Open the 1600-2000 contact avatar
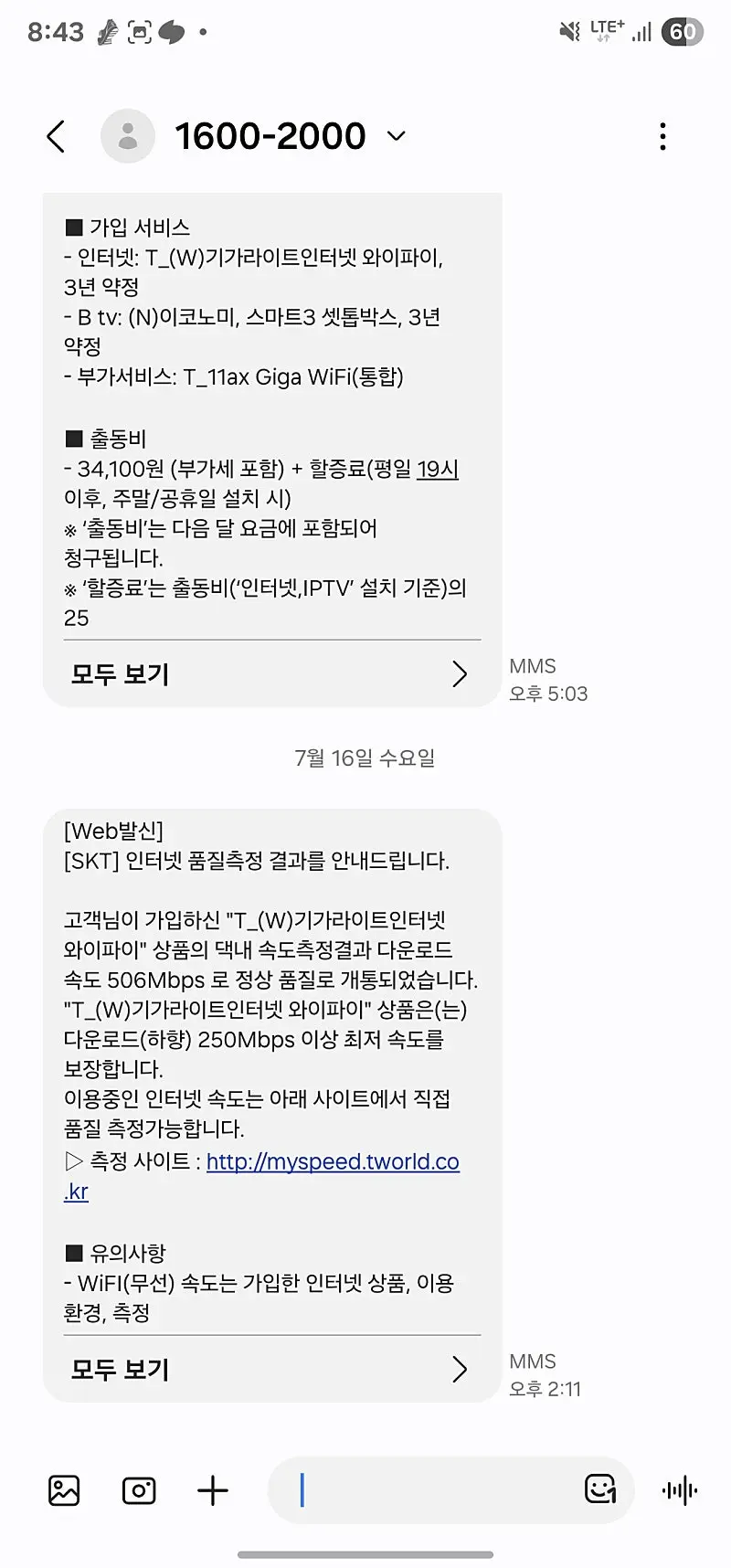This screenshot has height=1568, width=731. click(128, 136)
